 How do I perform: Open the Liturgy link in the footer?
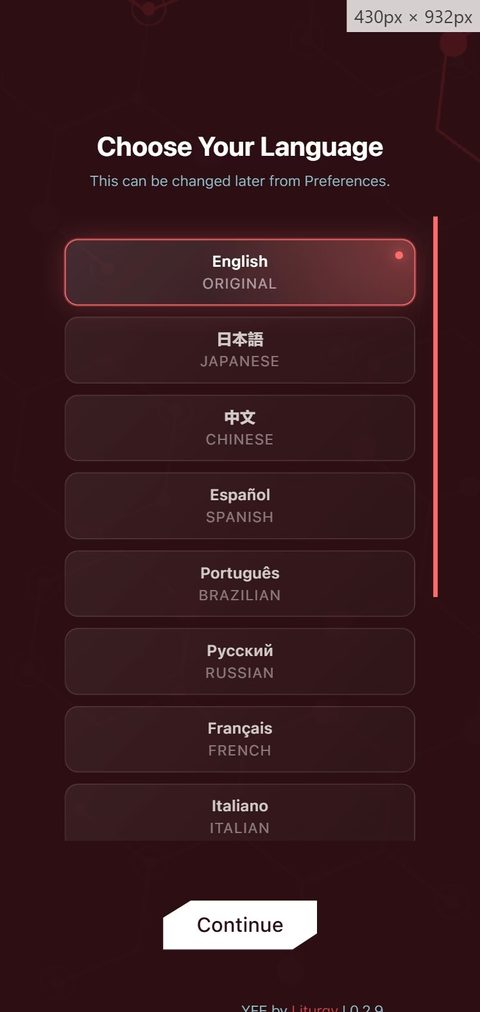pyautogui.click(x=314, y=1008)
